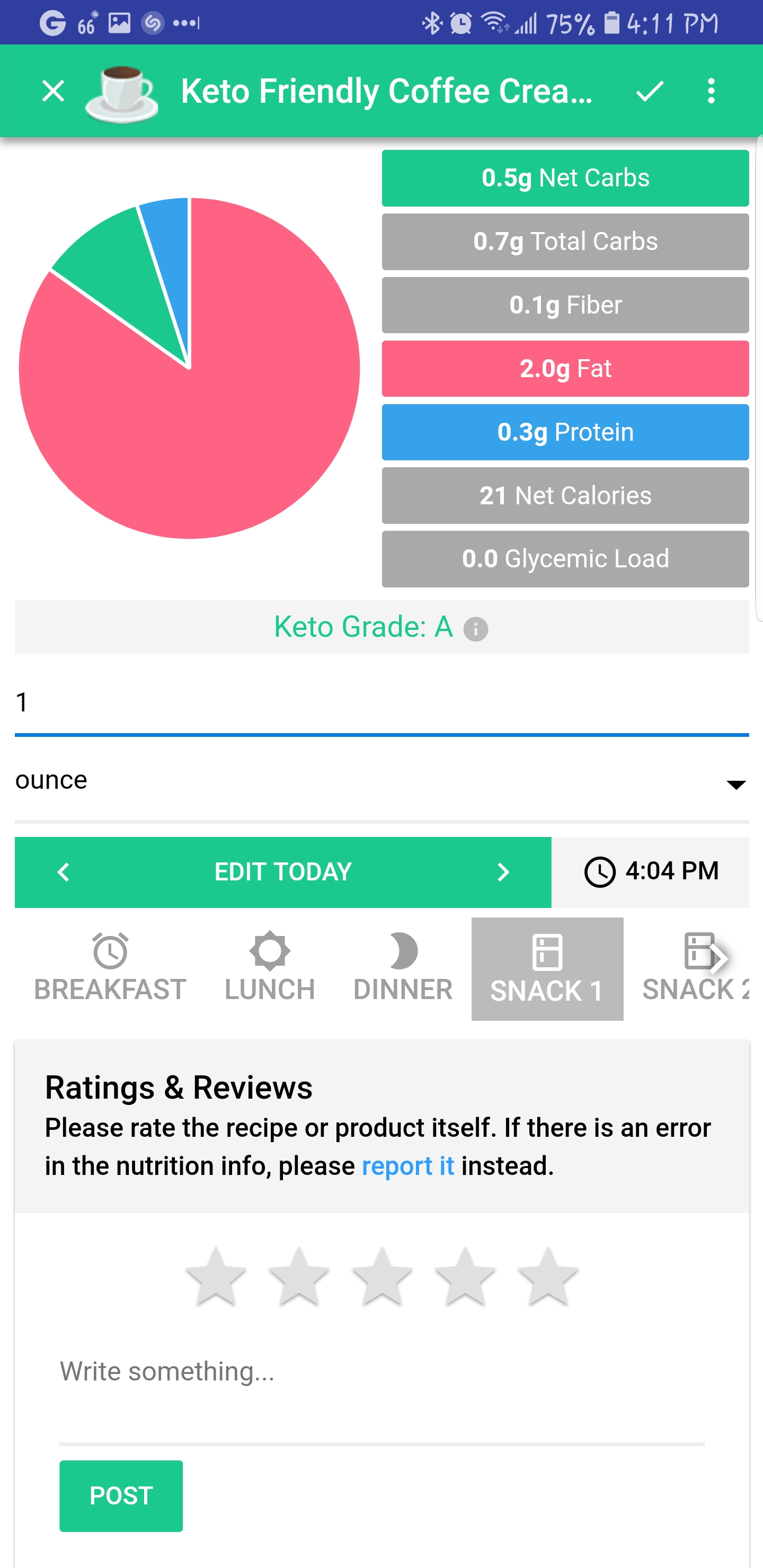Open the three-dot overflow menu
The height and width of the screenshot is (1568, 763).
click(x=711, y=91)
